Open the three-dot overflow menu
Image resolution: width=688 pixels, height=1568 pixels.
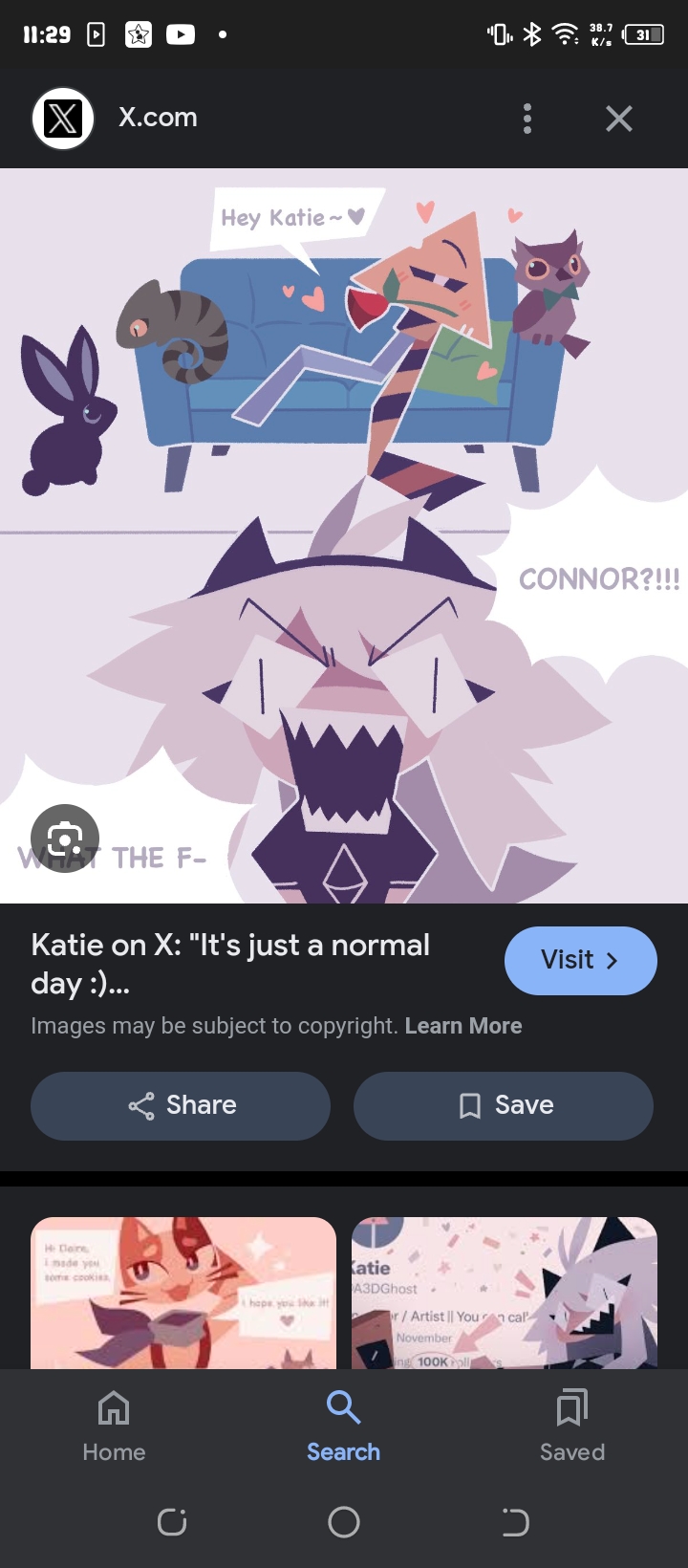(x=527, y=119)
